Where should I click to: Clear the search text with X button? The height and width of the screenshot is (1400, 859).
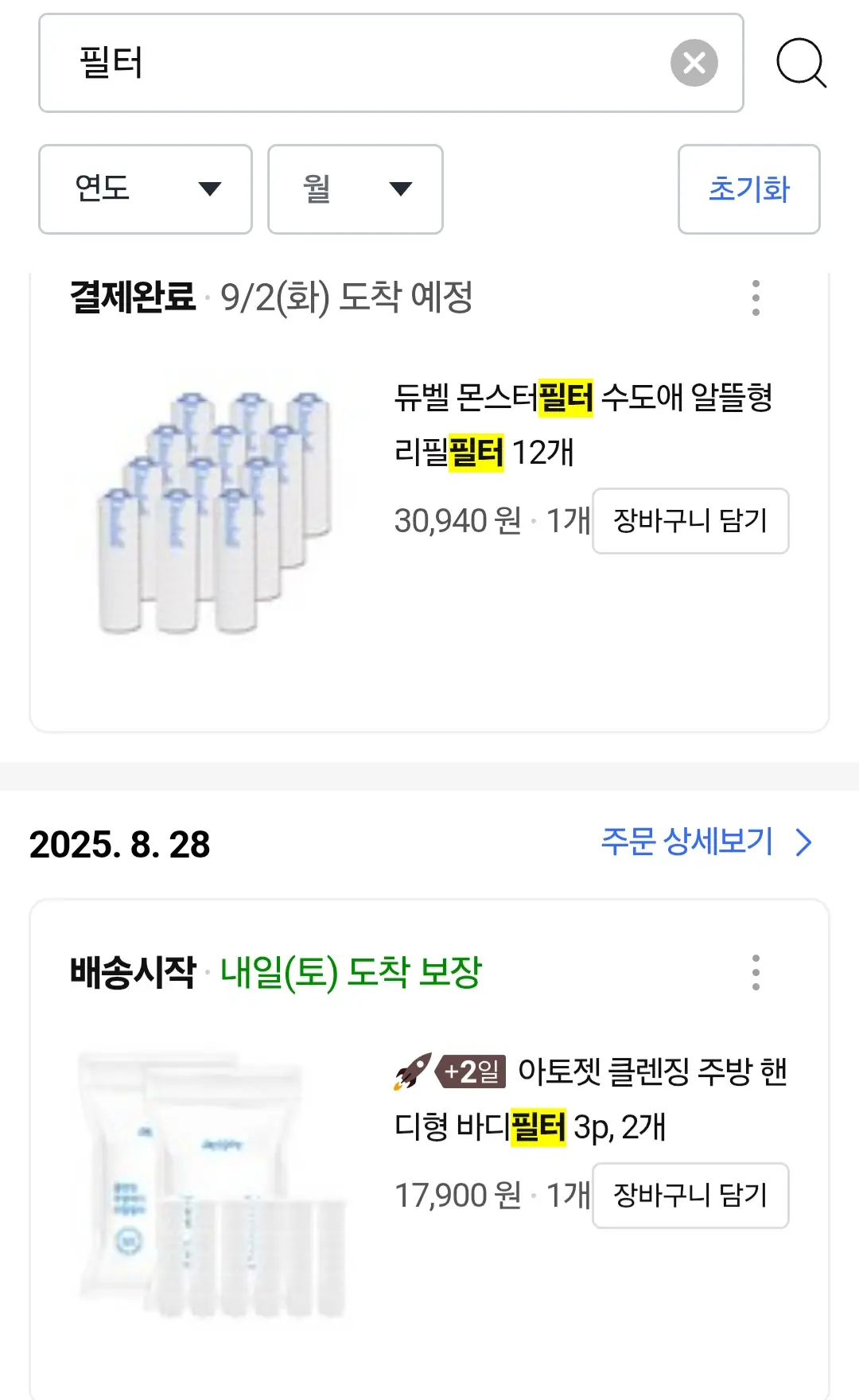[x=694, y=63]
